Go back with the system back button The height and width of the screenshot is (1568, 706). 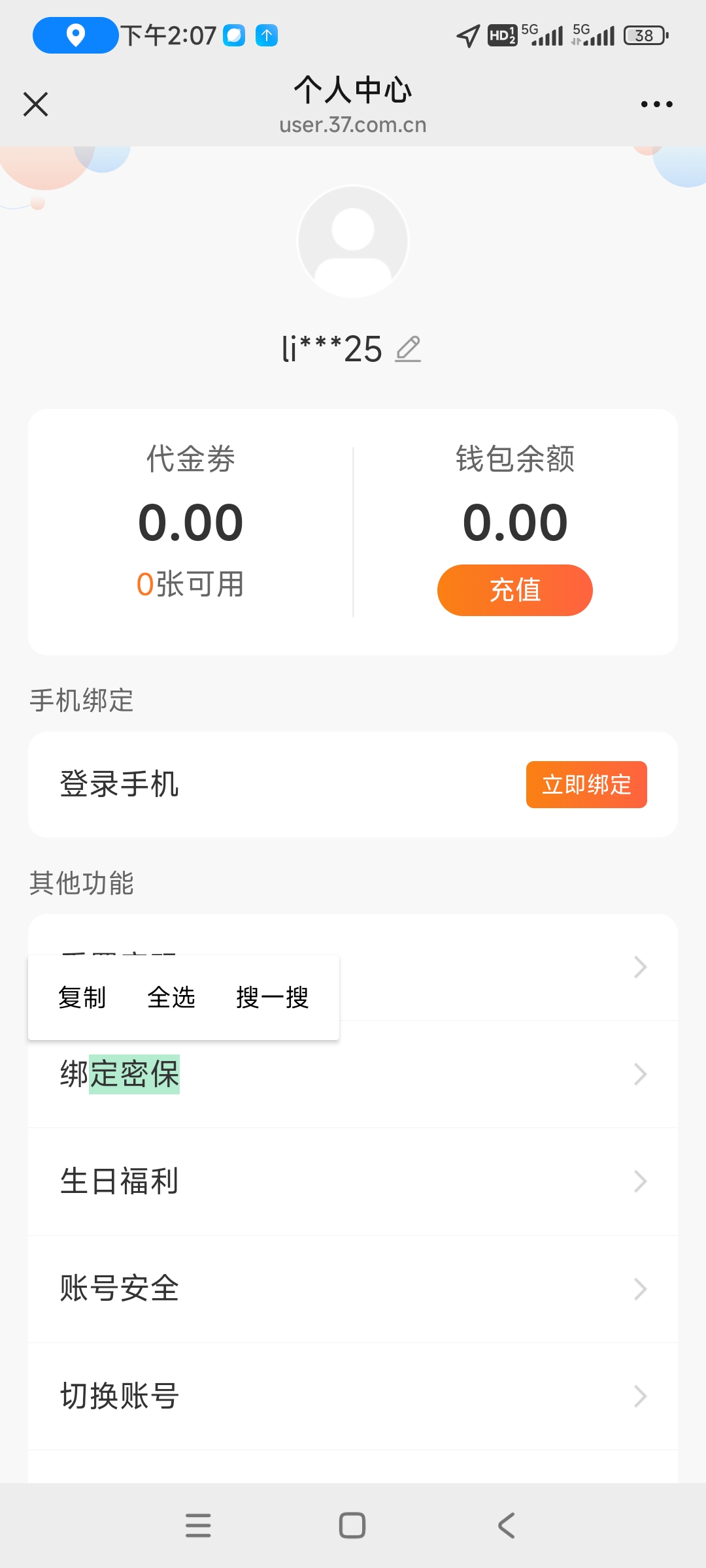click(x=507, y=1526)
